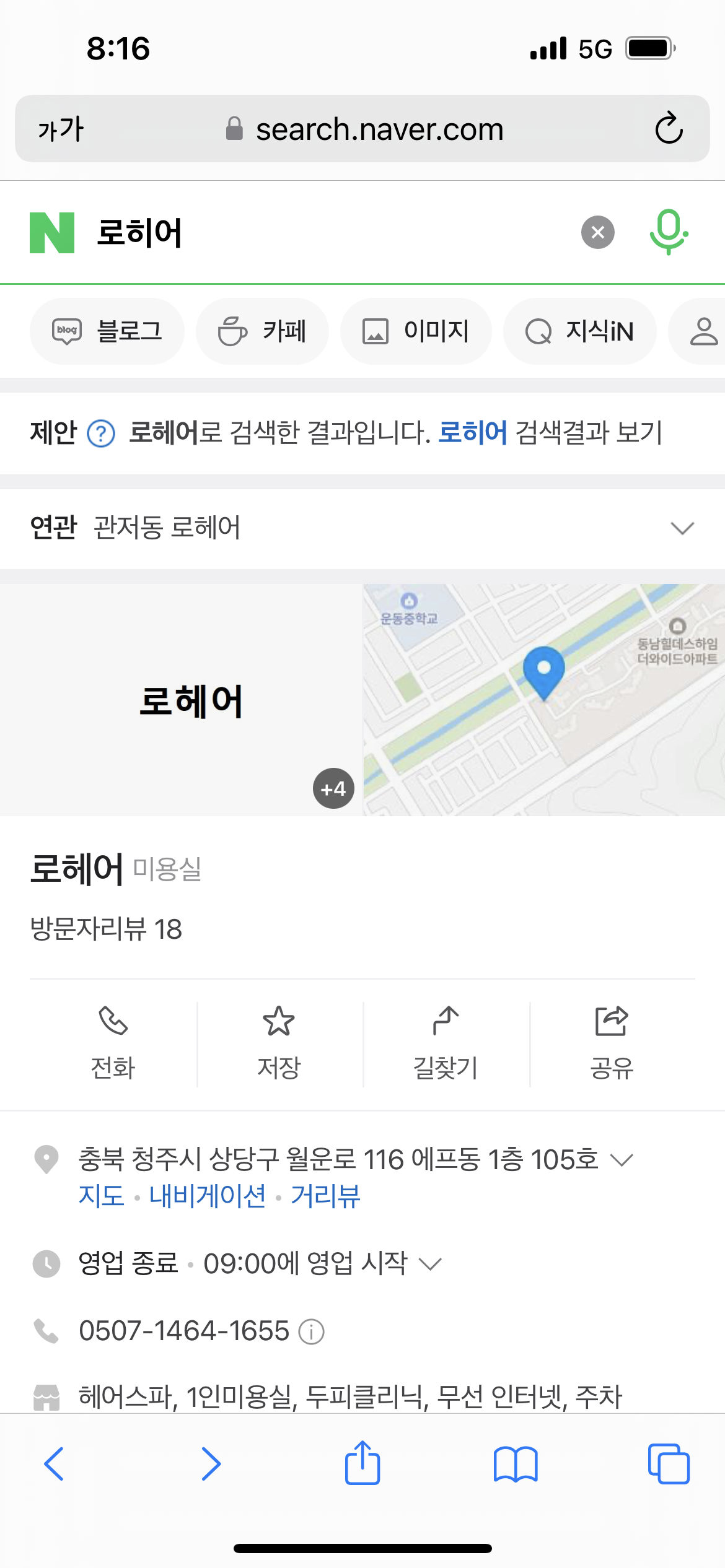Image resolution: width=725 pixels, height=1568 pixels.
Task: Call the salon via 전화 button
Action: pos(113,1043)
